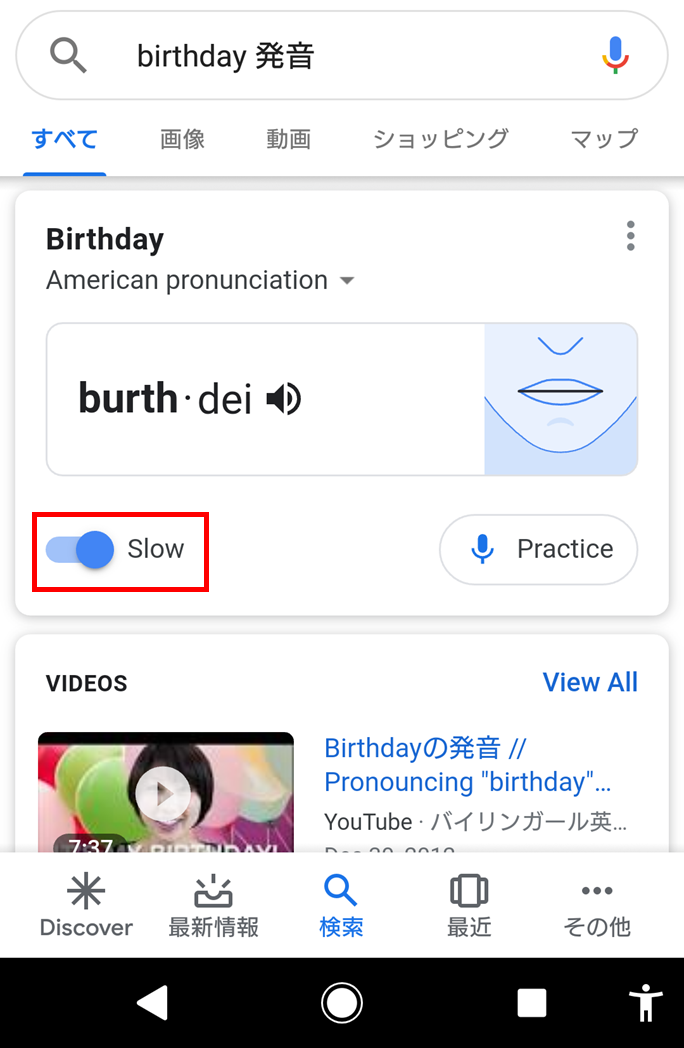Open the accessibility shortcut in navigation bar
Viewport: 684px width, 1048px height.
(647, 1002)
